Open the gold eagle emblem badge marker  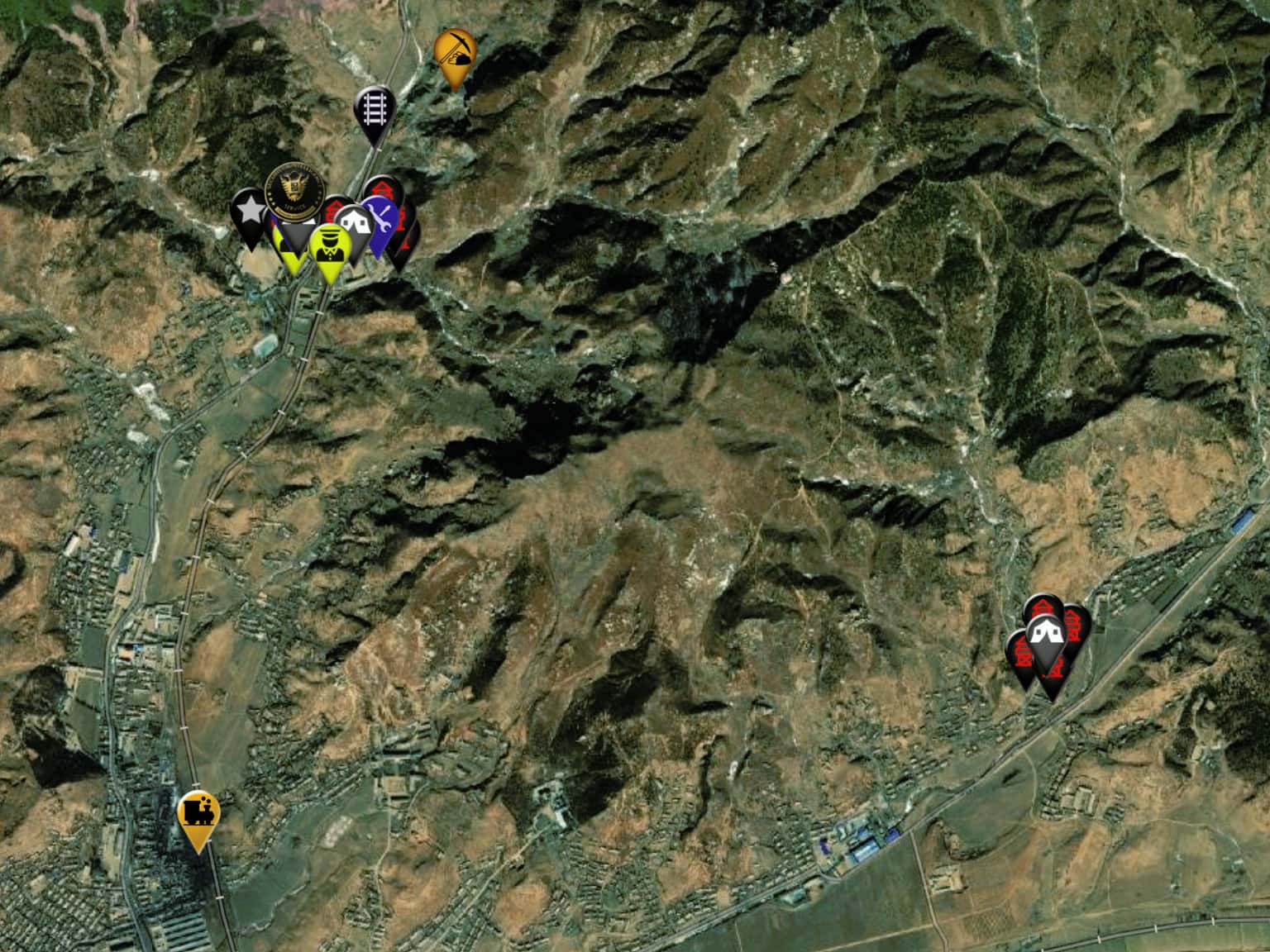(294, 192)
